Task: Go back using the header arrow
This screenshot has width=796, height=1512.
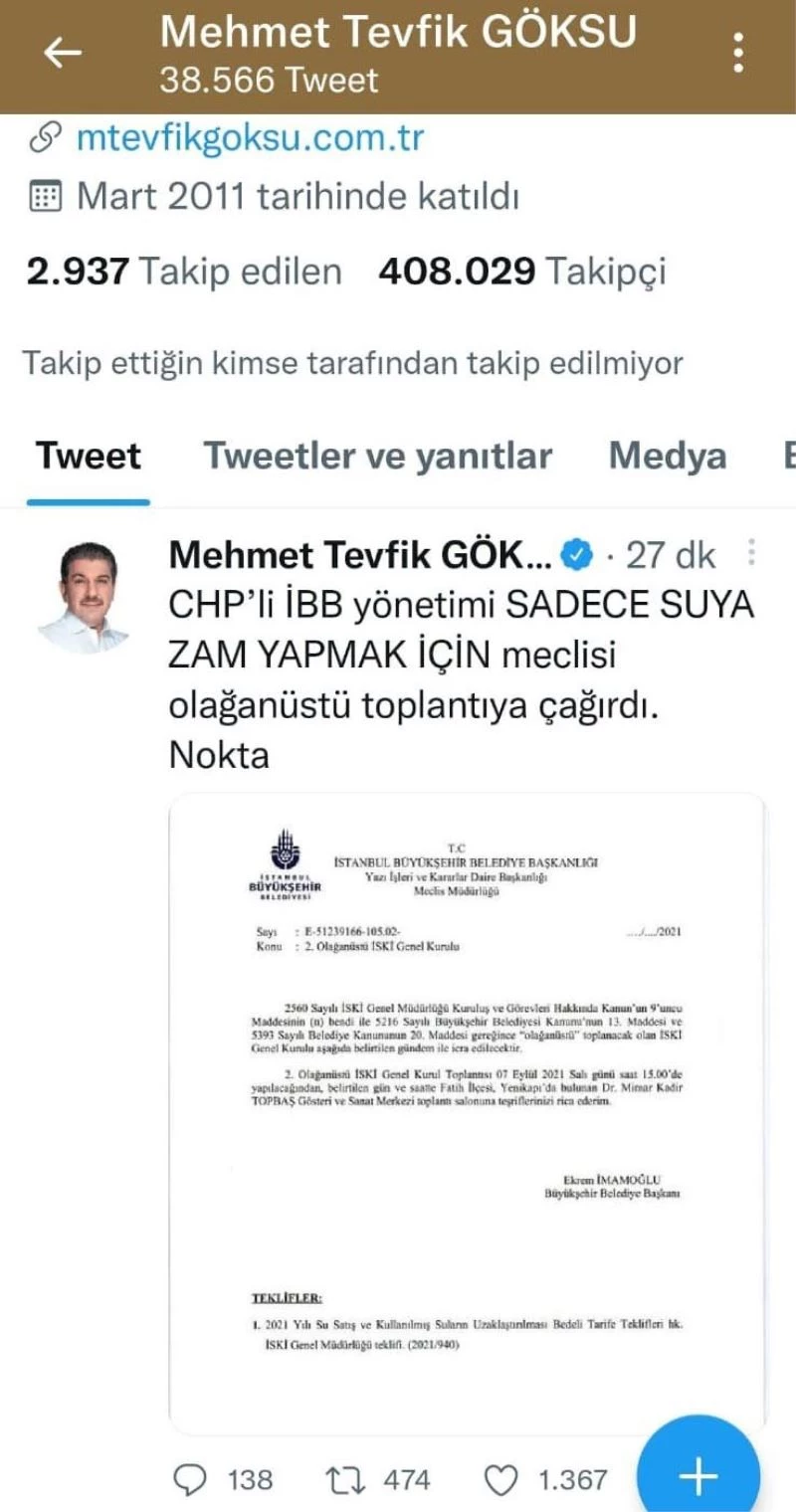Action: (x=62, y=52)
